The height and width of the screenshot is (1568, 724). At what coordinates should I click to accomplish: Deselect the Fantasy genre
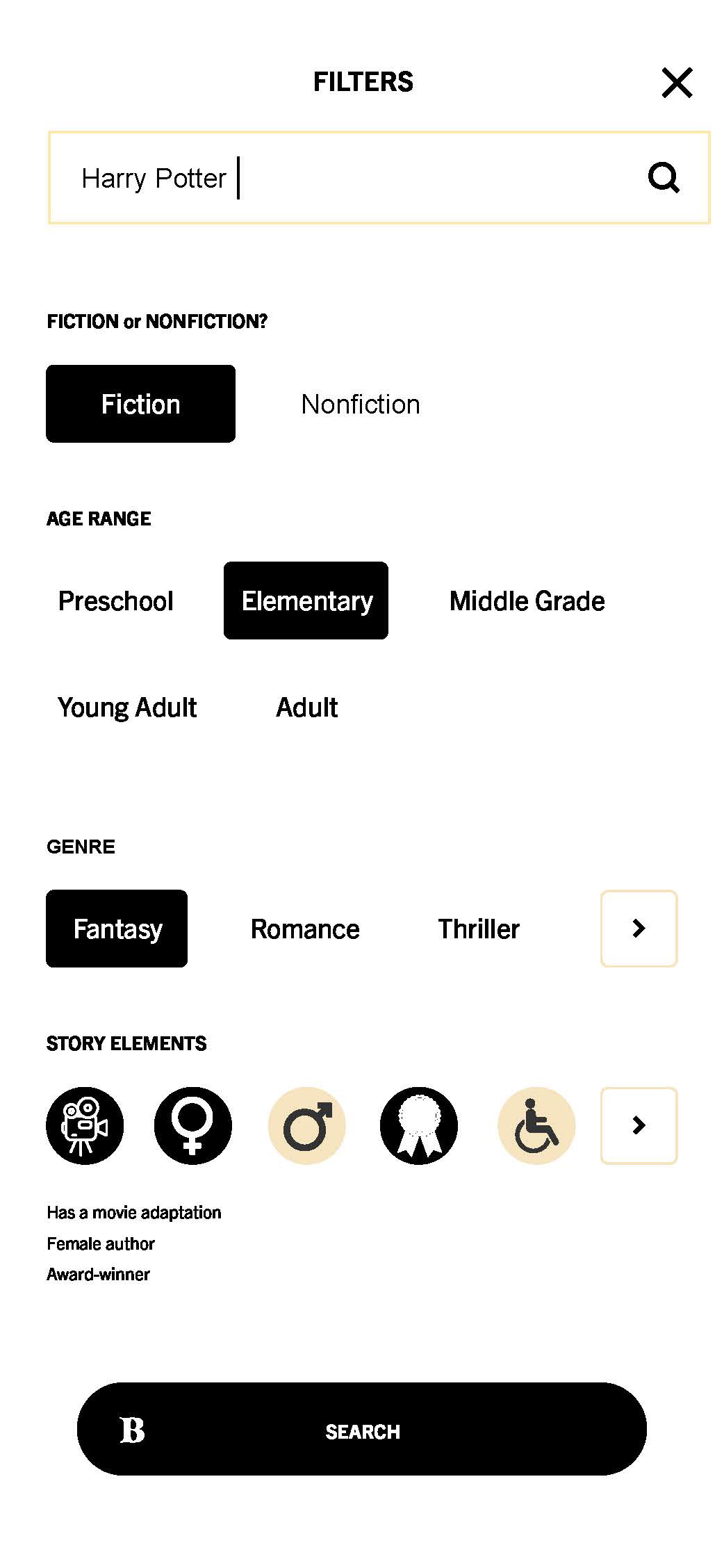117,929
